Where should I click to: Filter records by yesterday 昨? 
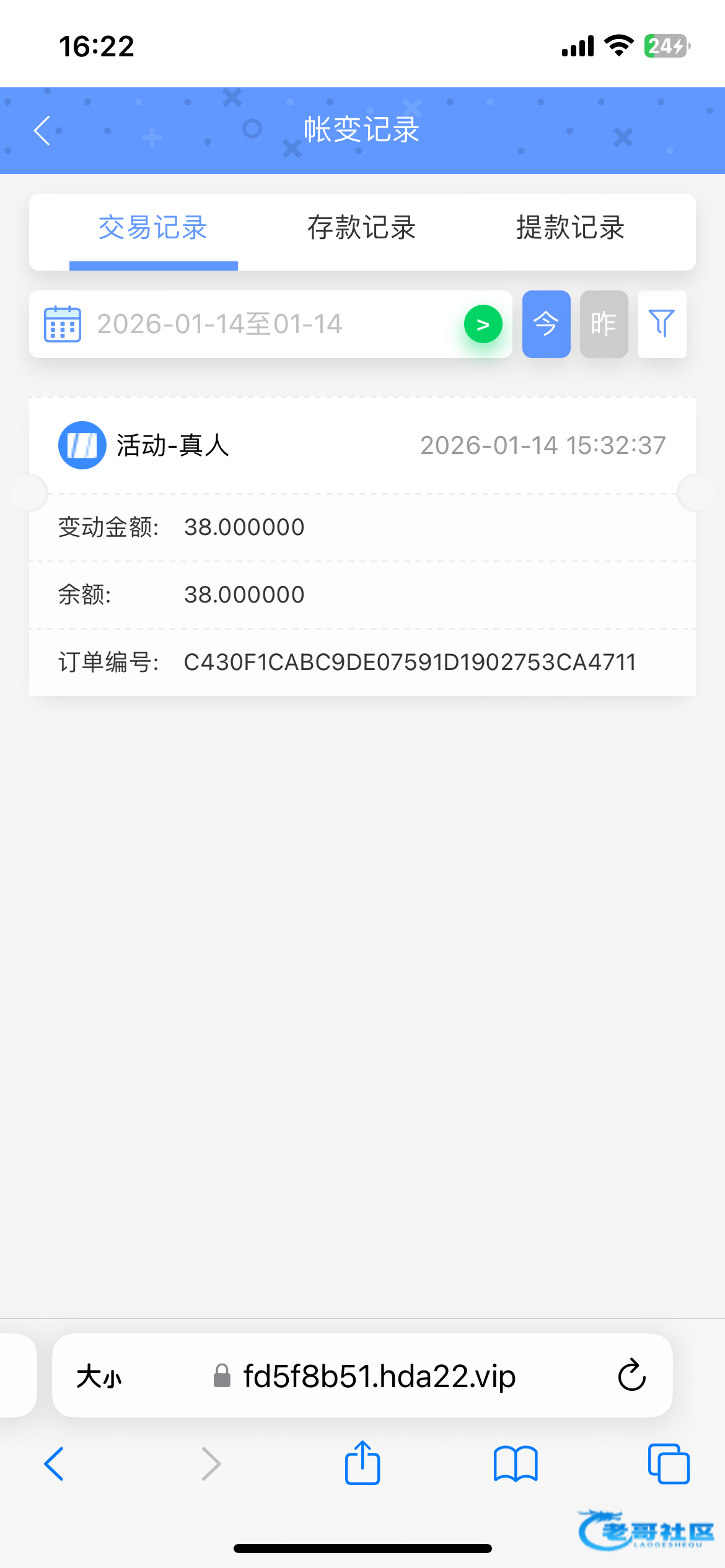(604, 324)
